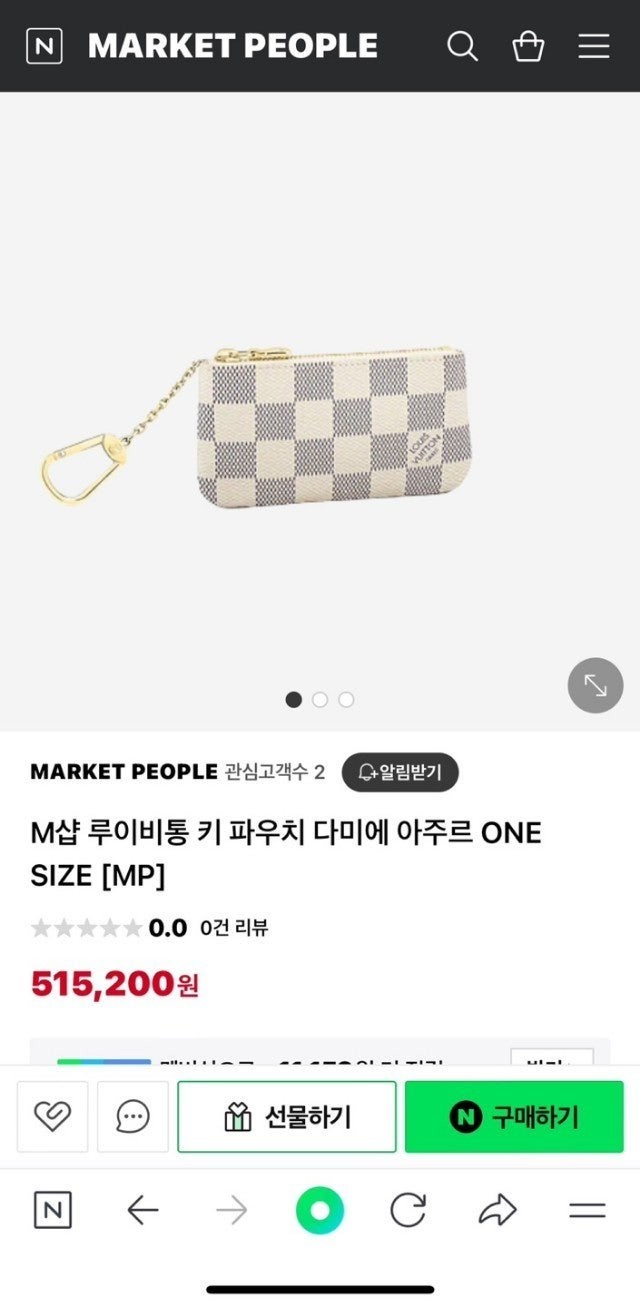
Task: Go back to the previous page
Action: point(143,1211)
